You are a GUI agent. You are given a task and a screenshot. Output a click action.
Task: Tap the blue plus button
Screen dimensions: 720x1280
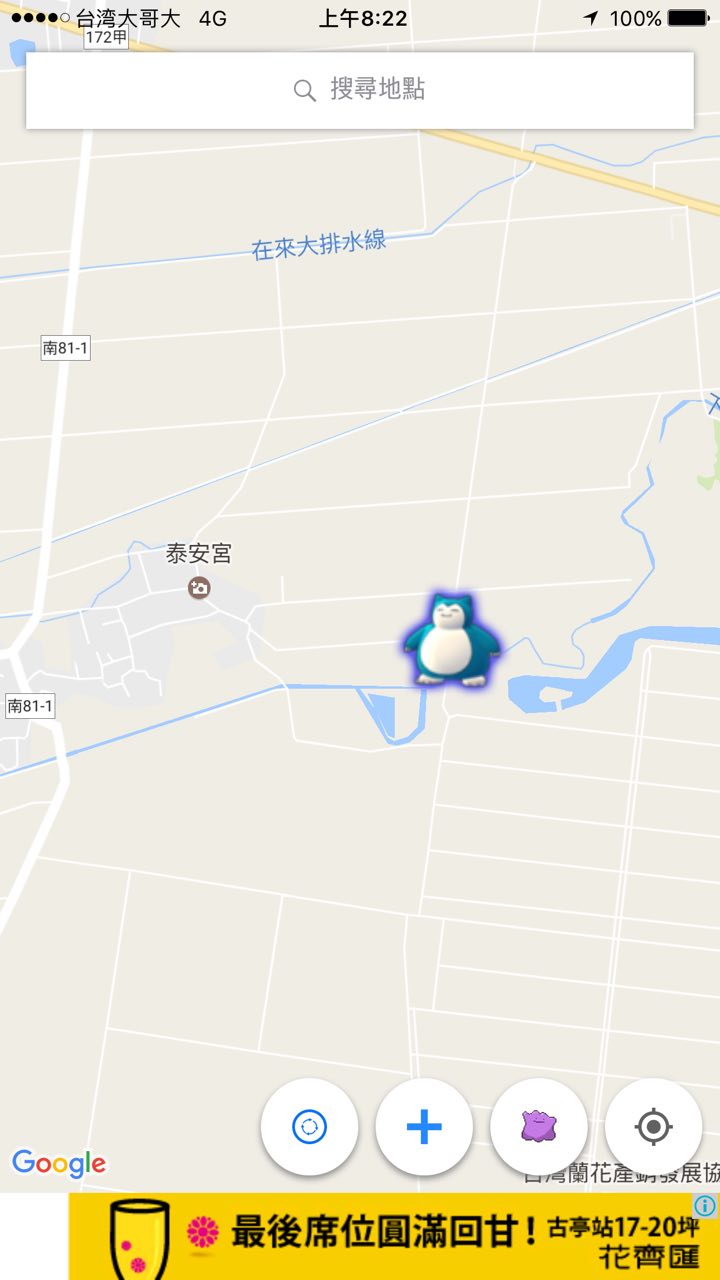[x=424, y=1127]
